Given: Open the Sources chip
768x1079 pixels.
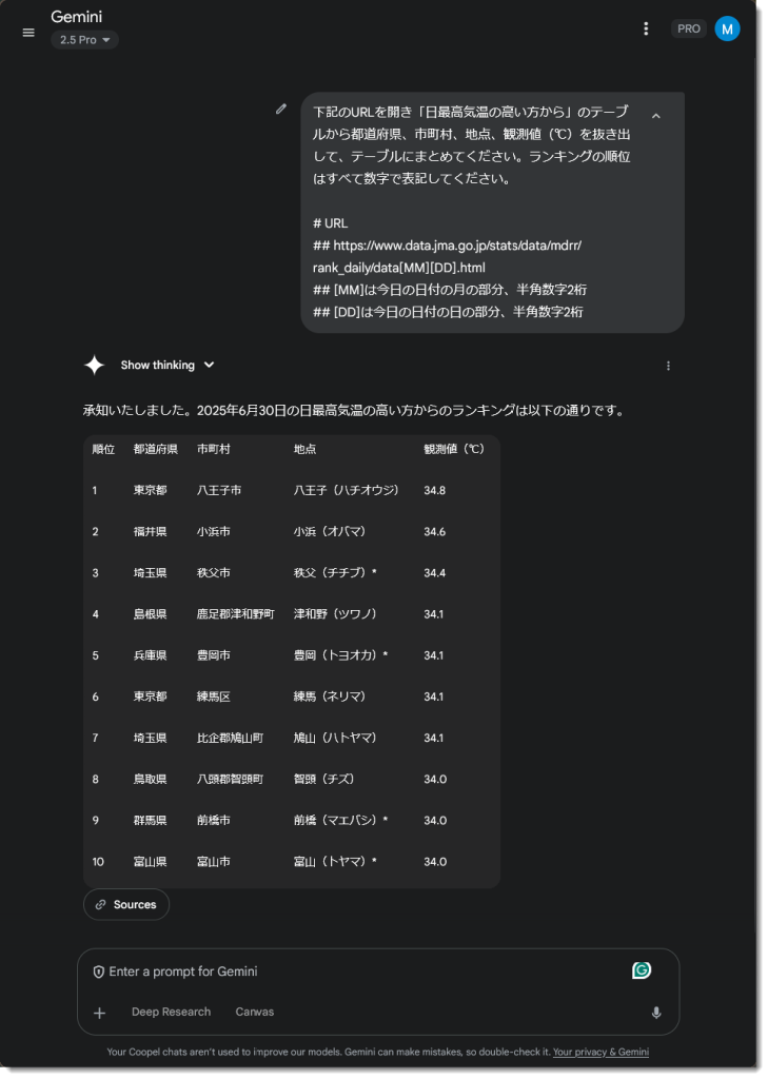Looking at the screenshot, I should coord(126,905).
